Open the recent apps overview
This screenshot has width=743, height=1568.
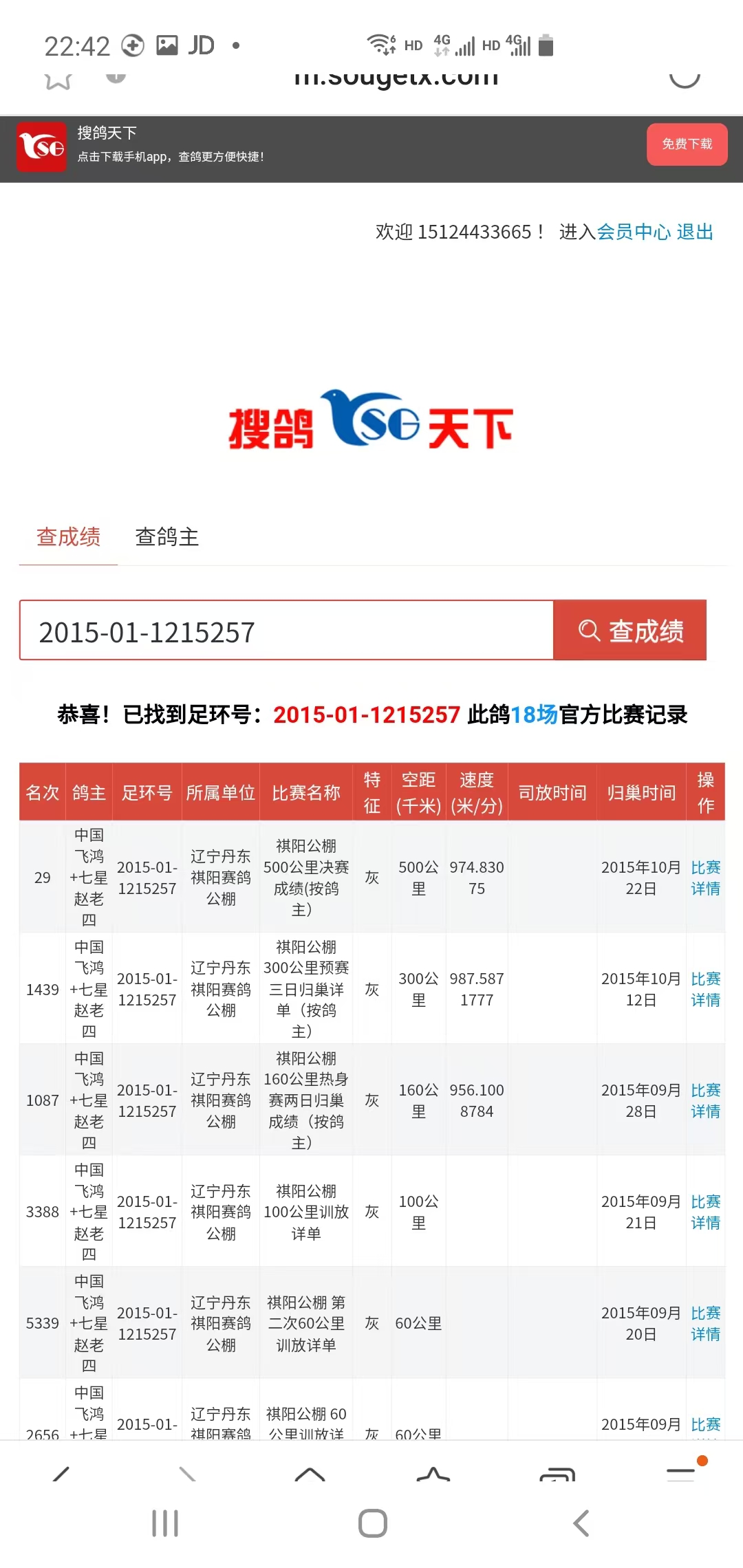pyautogui.click(x=165, y=1523)
